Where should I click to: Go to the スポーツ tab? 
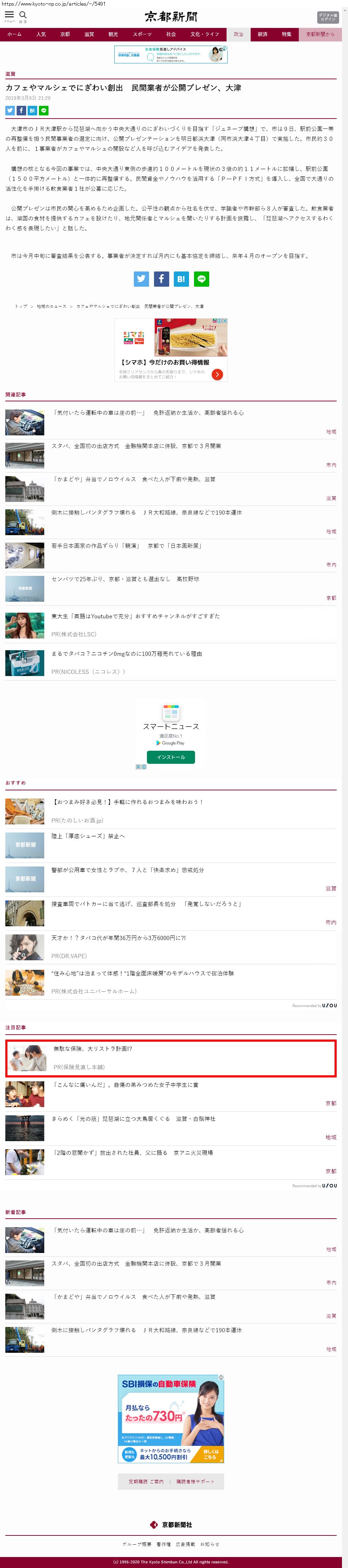[142, 35]
